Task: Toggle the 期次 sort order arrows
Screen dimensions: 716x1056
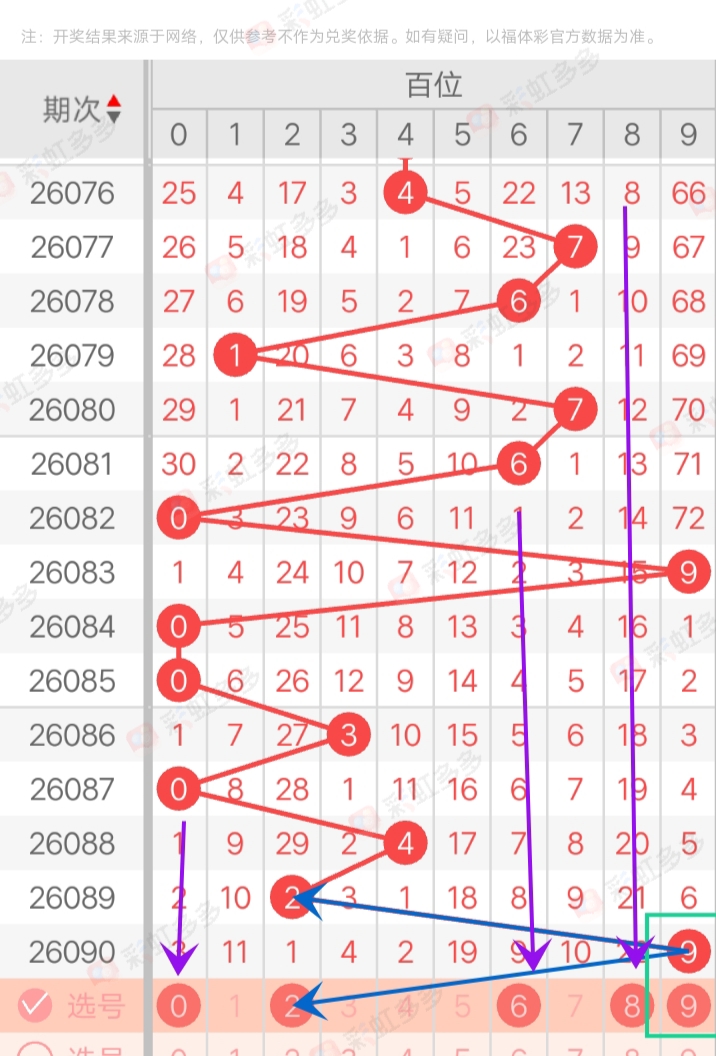Action: coord(113,109)
